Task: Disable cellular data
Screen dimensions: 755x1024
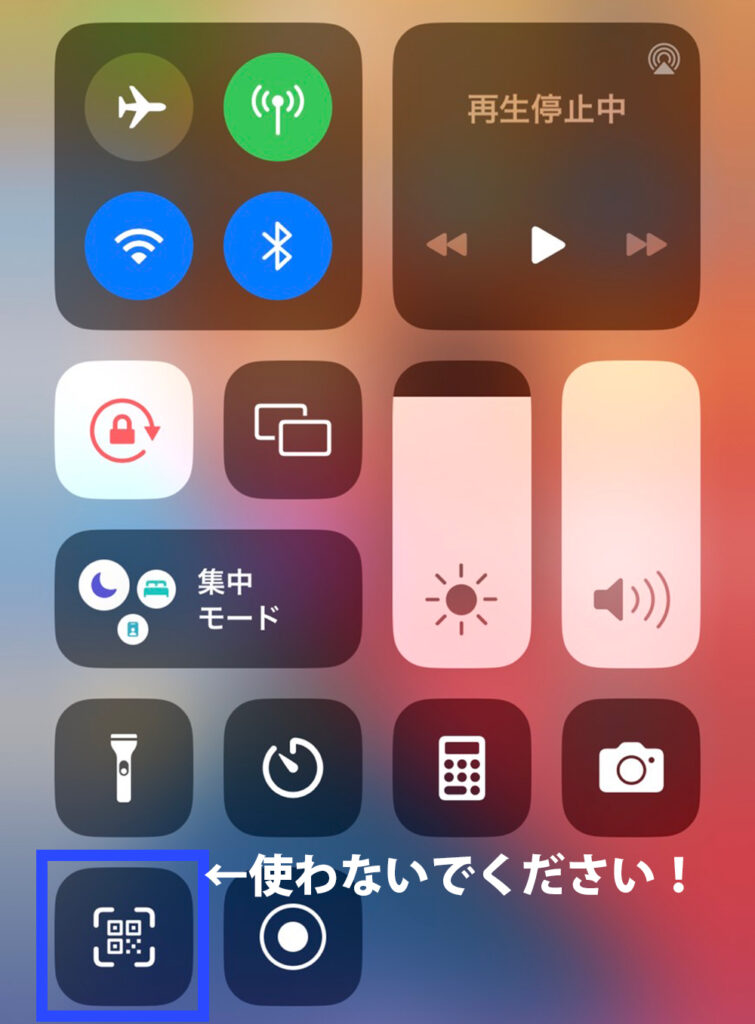Action: pos(277,110)
